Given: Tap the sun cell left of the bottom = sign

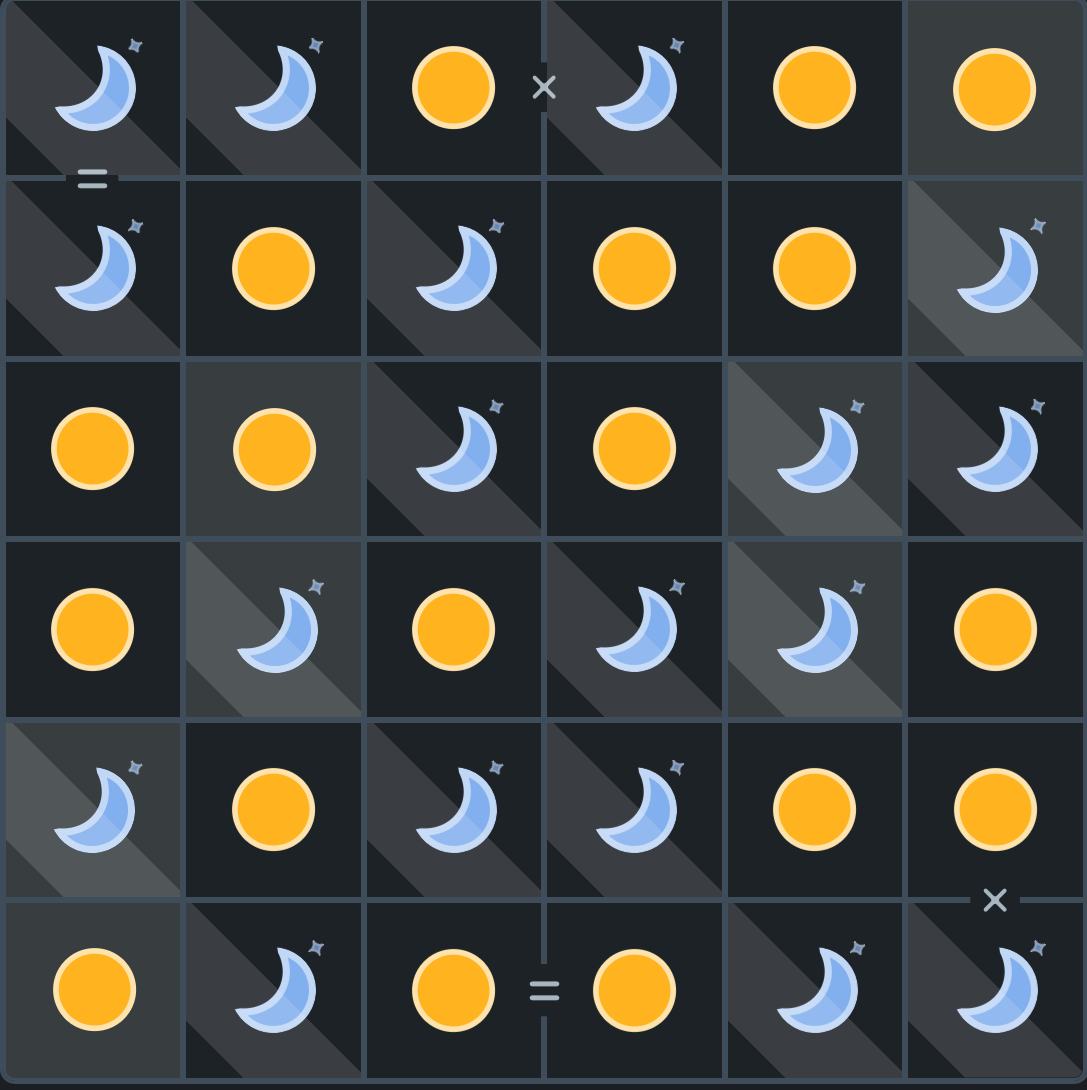Looking at the screenshot, I should coord(453,990).
